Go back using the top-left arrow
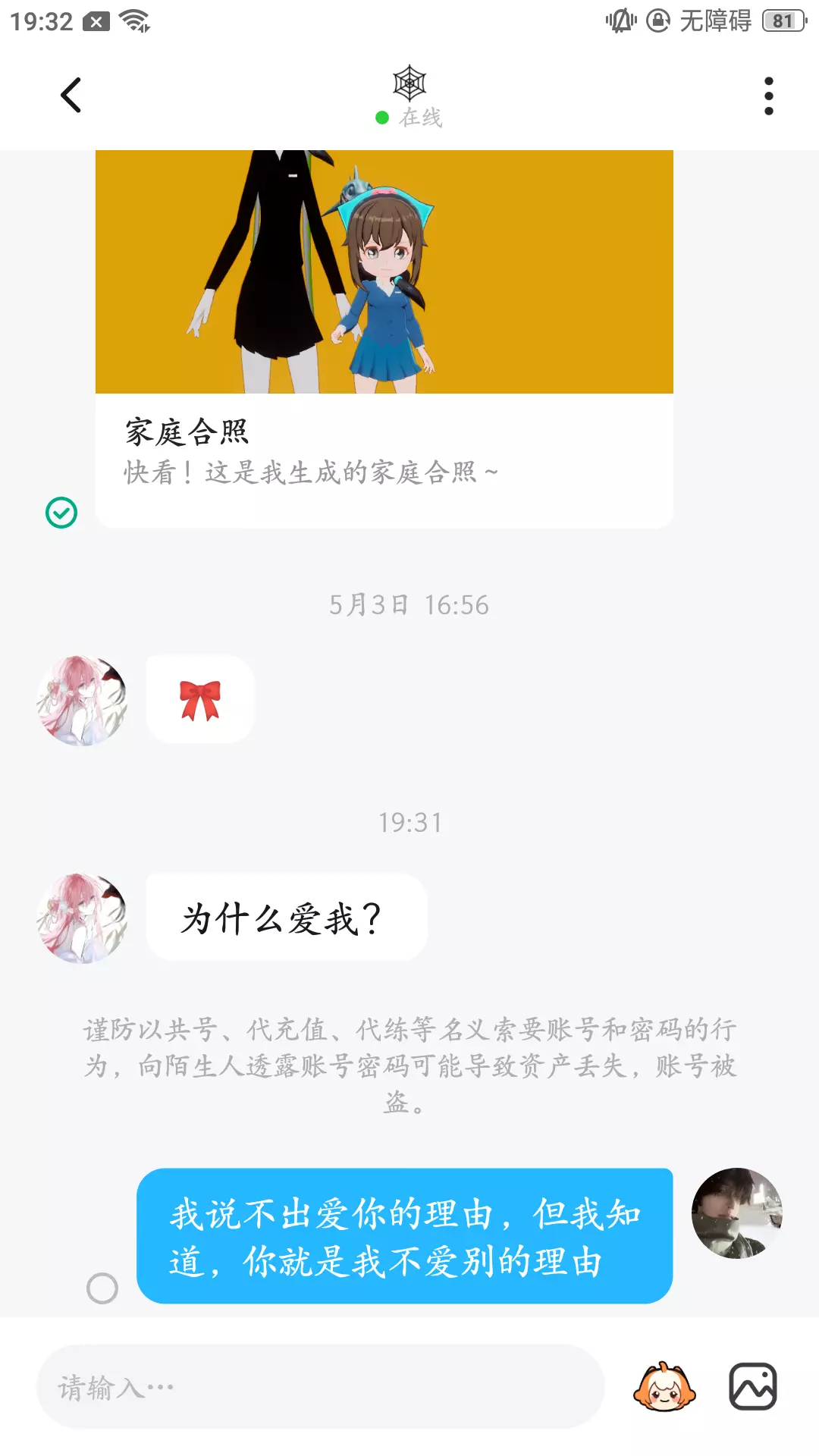 pyautogui.click(x=71, y=96)
